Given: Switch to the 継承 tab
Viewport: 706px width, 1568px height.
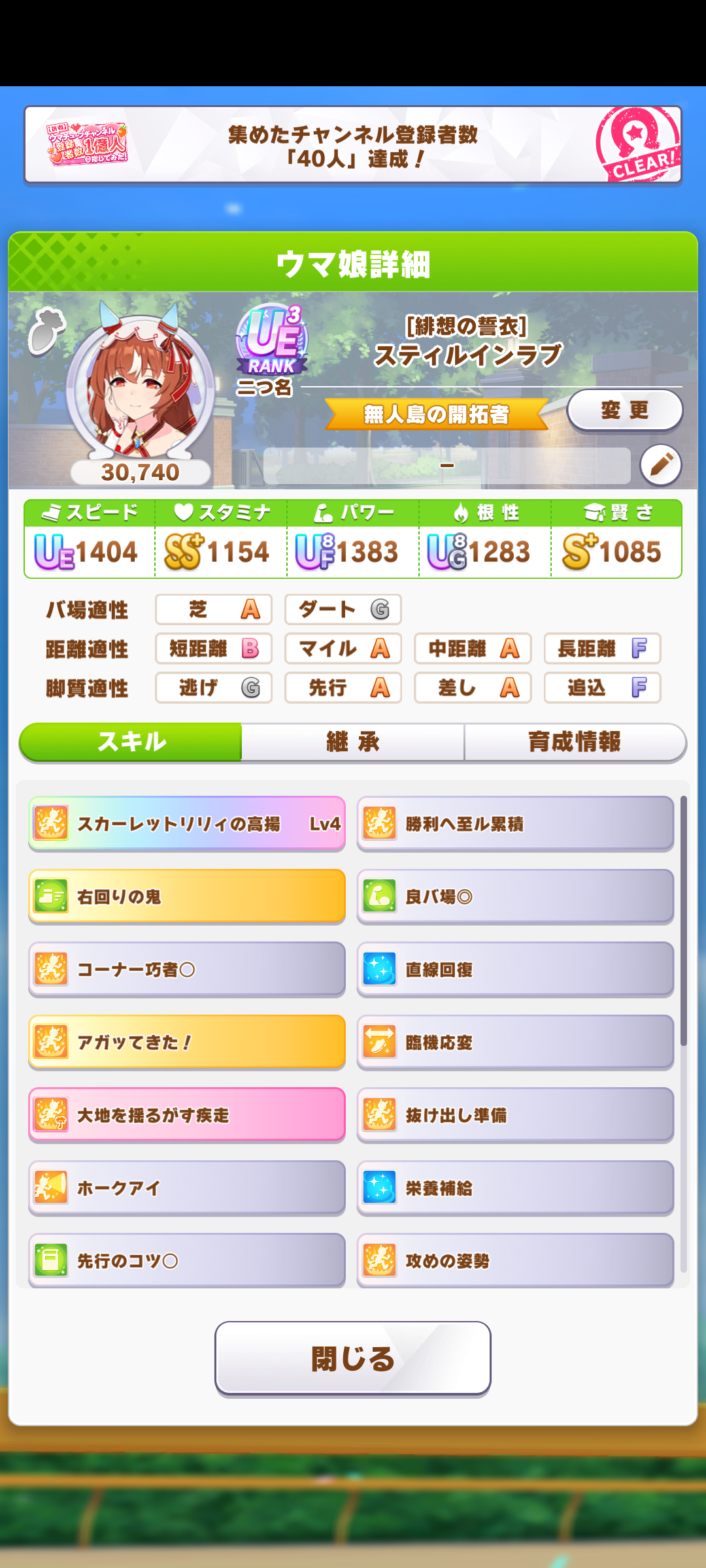Looking at the screenshot, I should pos(353,742).
